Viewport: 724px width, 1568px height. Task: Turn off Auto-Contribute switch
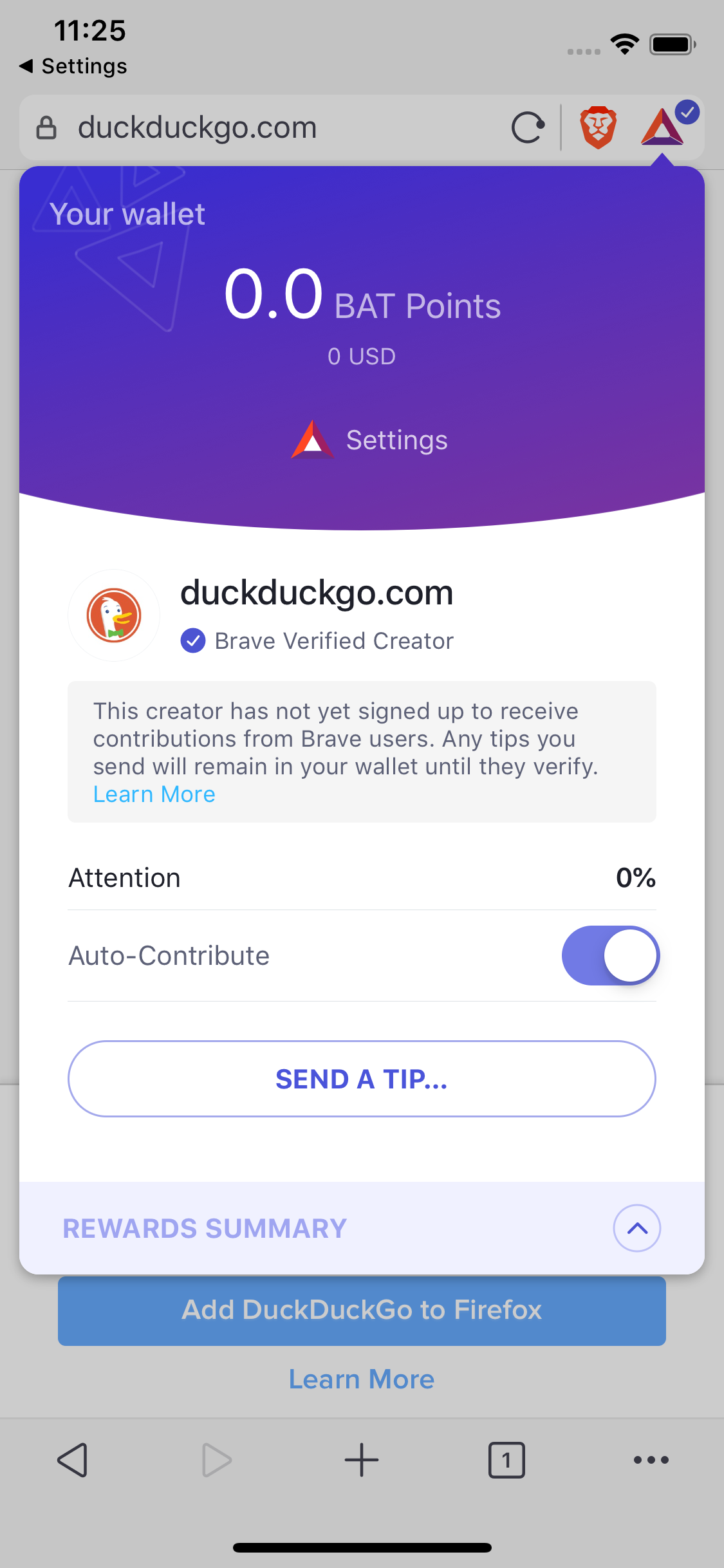click(610, 955)
